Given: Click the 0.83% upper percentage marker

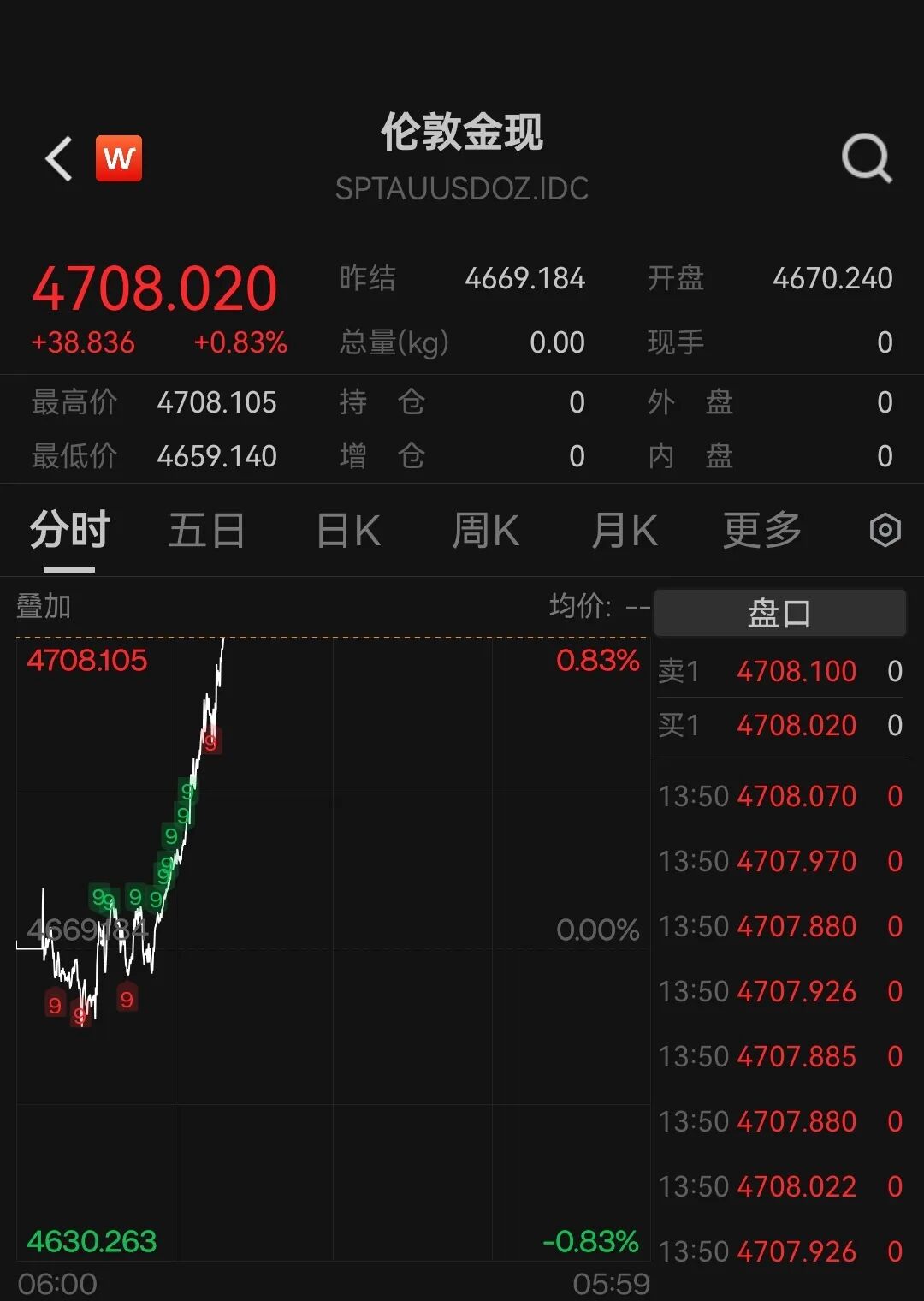Looking at the screenshot, I should click(598, 661).
